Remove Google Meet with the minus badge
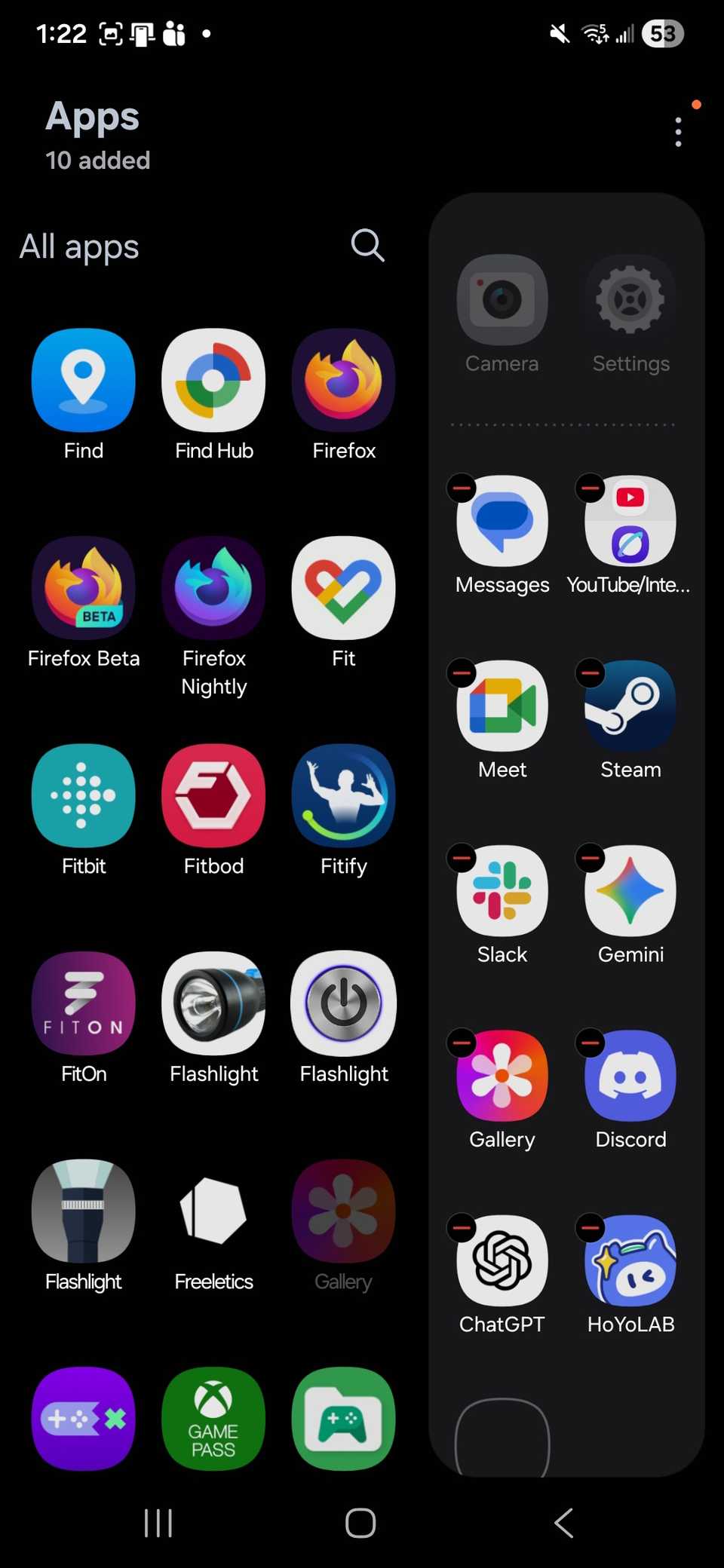The height and width of the screenshot is (1568, 724). pos(461,673)
